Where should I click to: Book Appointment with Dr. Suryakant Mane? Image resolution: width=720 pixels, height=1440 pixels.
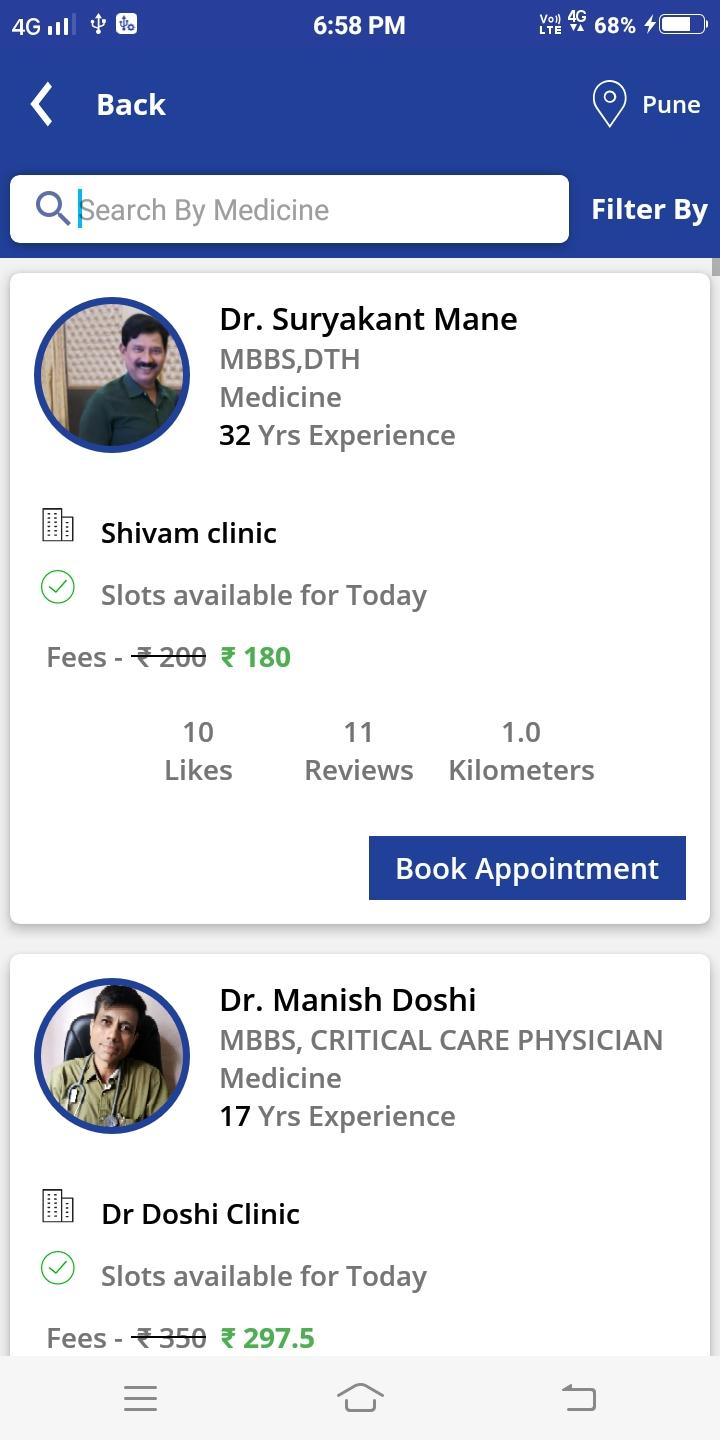(x=527, y=868)
